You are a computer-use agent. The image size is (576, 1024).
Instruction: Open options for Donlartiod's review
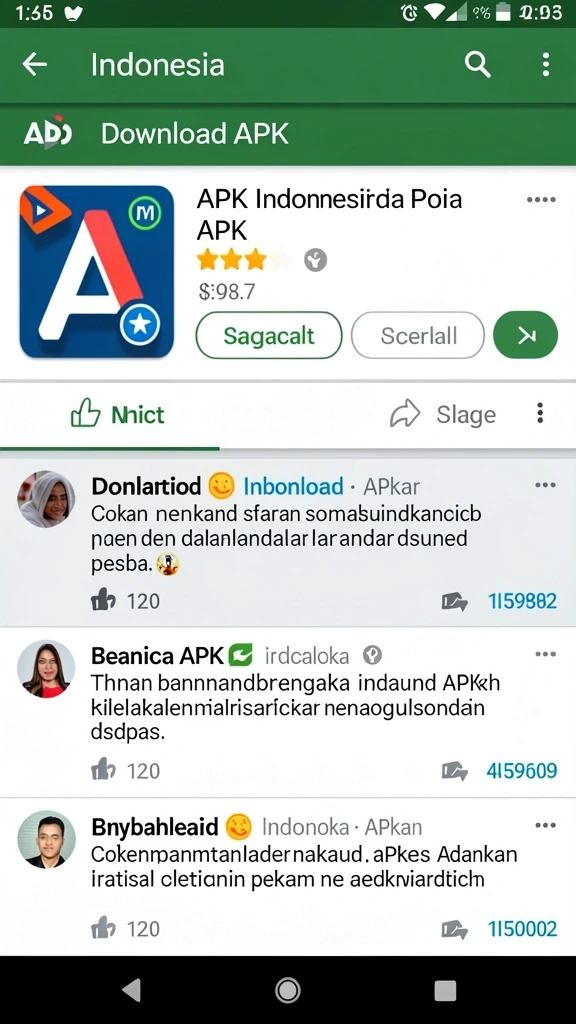(x=545, y=485)
